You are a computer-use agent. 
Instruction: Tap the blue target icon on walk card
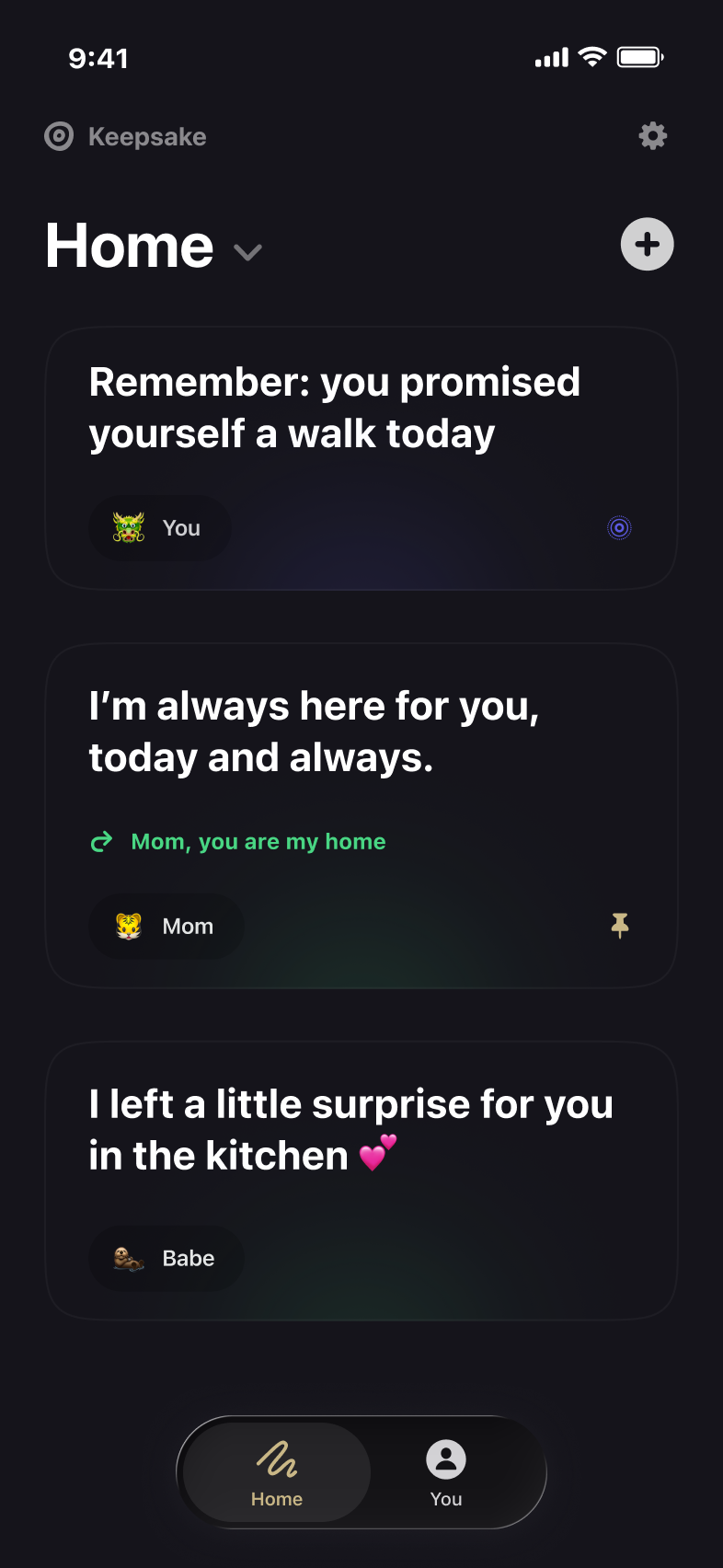[619, 528]
